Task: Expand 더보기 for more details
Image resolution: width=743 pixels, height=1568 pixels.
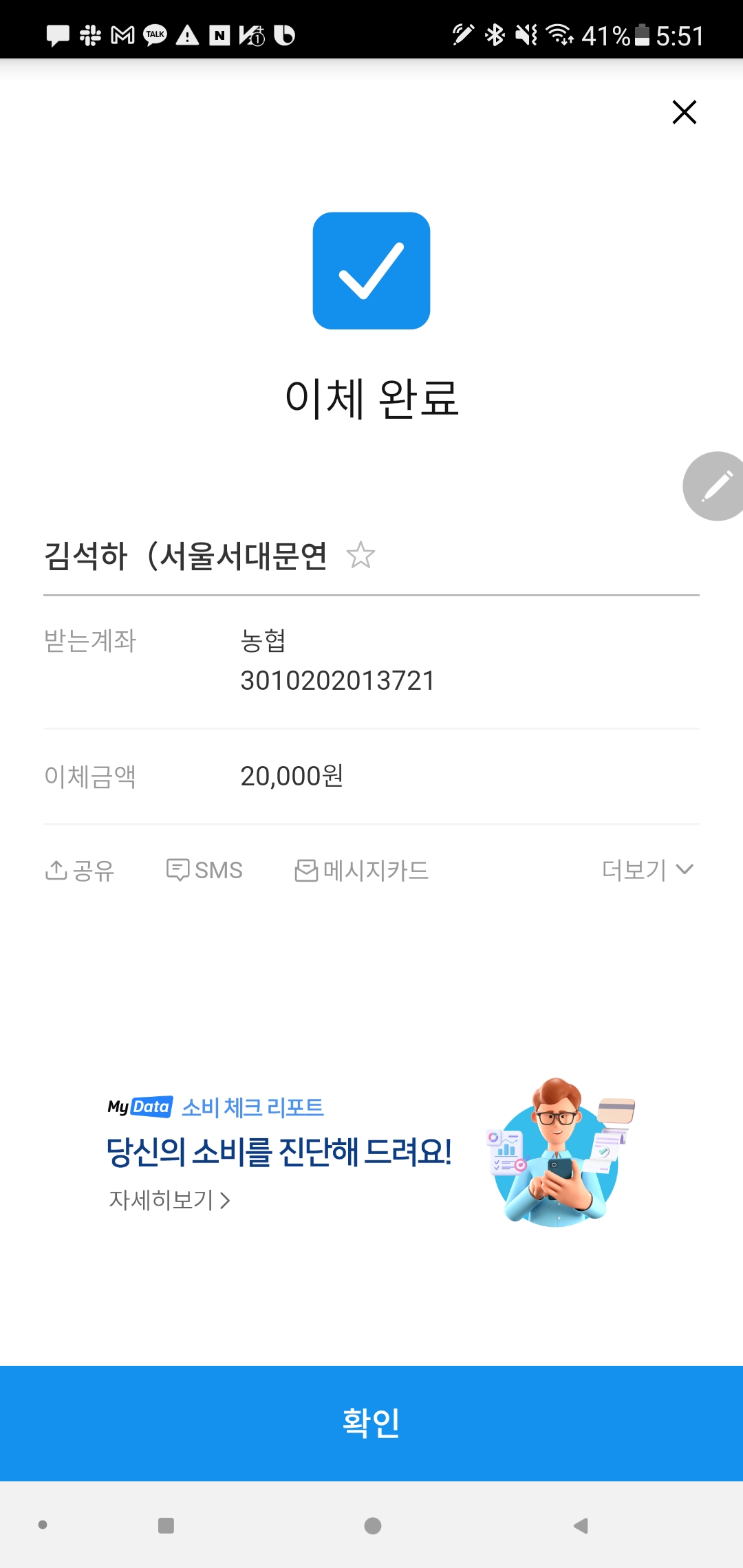Action: pyautogui.click(x=647, y=870)
